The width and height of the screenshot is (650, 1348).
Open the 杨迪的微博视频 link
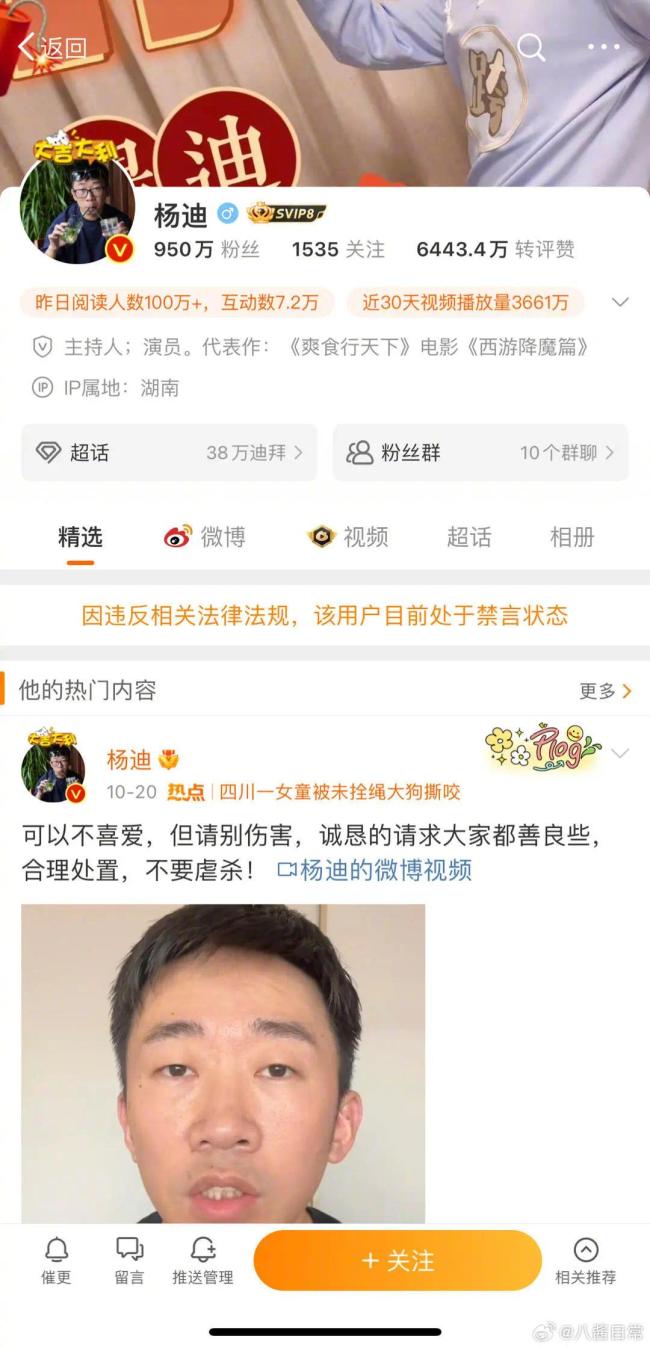[x=374, y=870]
